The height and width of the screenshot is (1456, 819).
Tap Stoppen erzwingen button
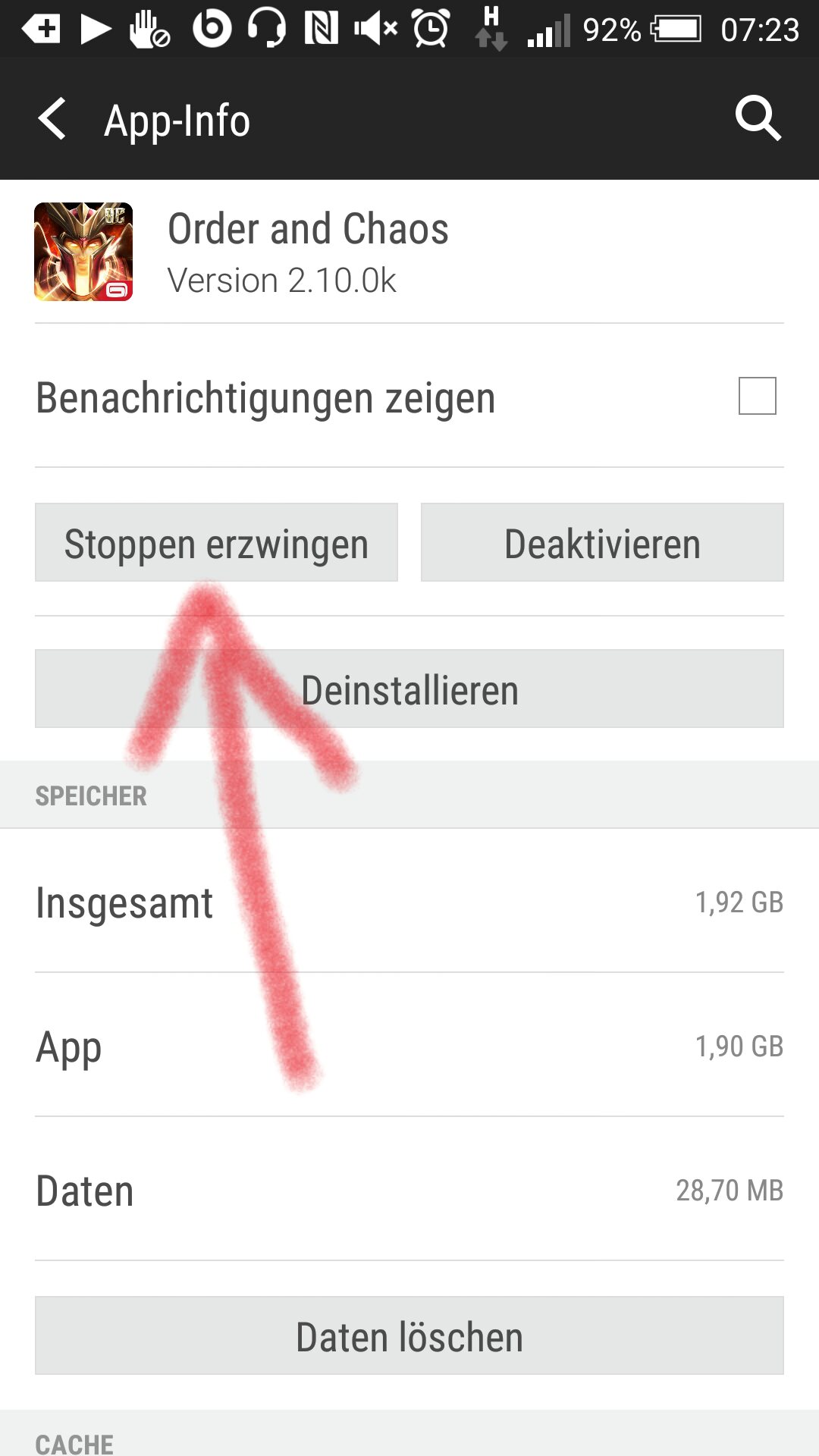216,543
